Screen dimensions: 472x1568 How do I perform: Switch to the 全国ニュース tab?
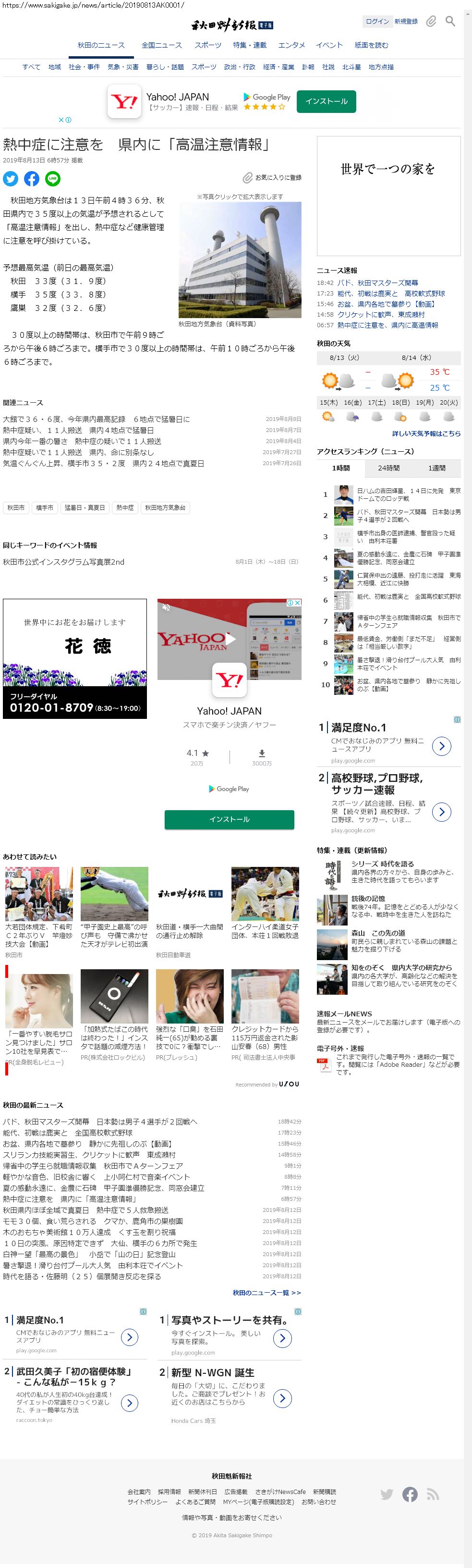tap(161, 45)
